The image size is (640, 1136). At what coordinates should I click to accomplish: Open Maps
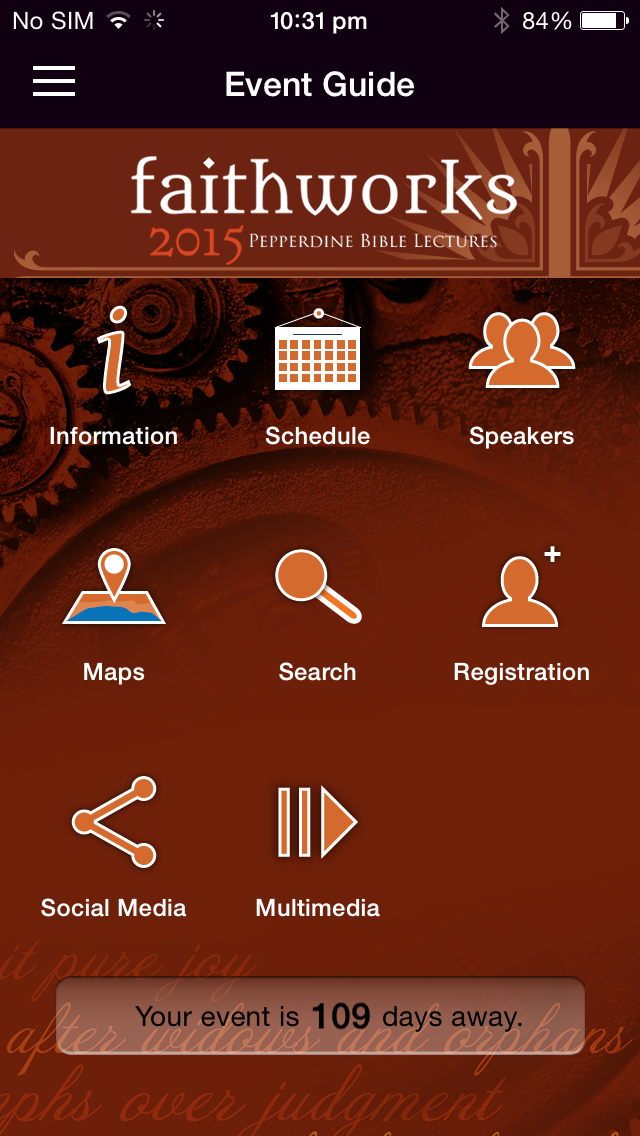(114, 613)
